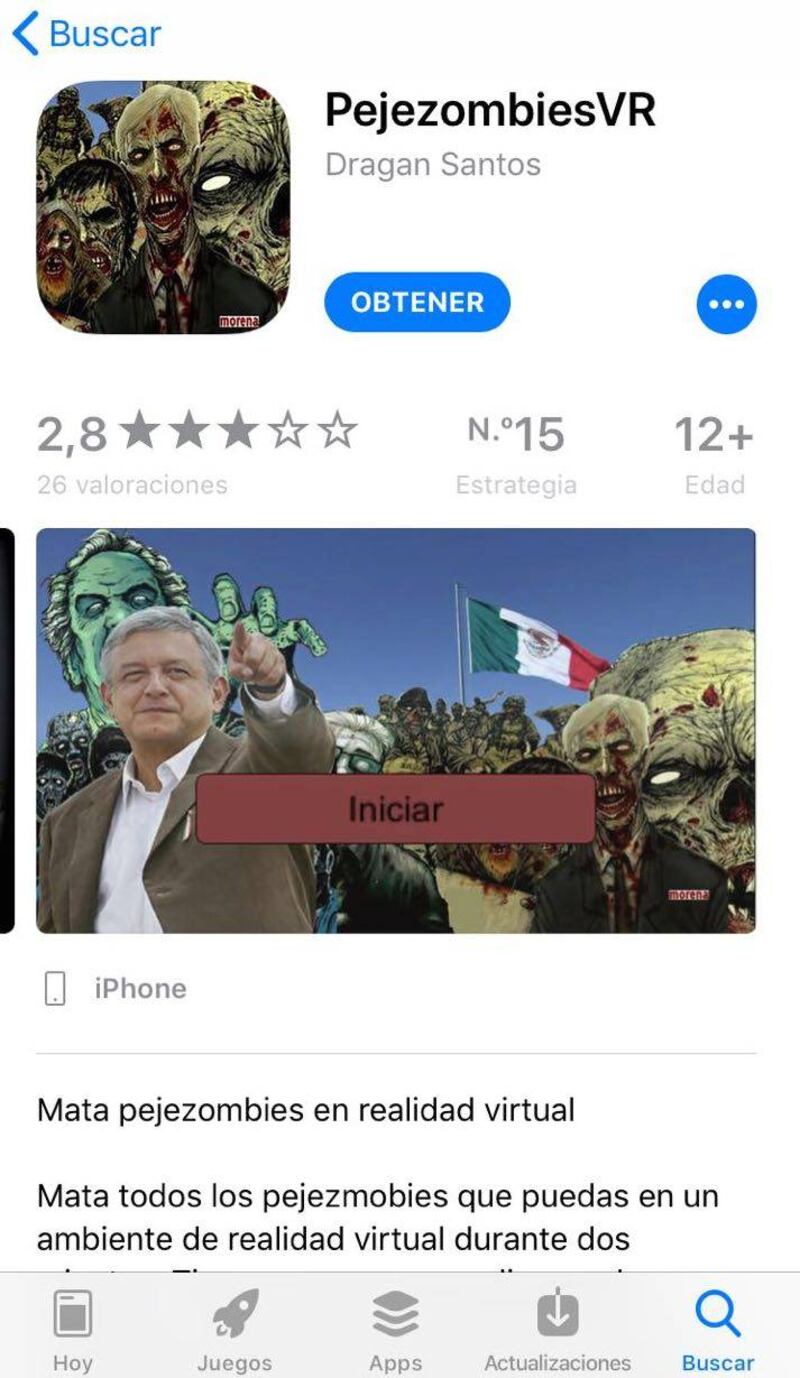Image resolution: width=800 pixels, height=1378 pixels.
Task: Switch to the Juegos tab
Action: coord(234,1329)
